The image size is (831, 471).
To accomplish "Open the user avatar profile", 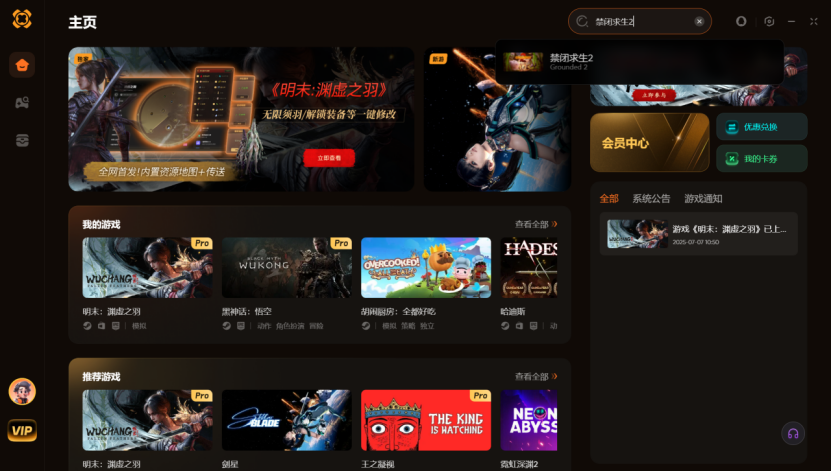I will (x=22, y=391).
